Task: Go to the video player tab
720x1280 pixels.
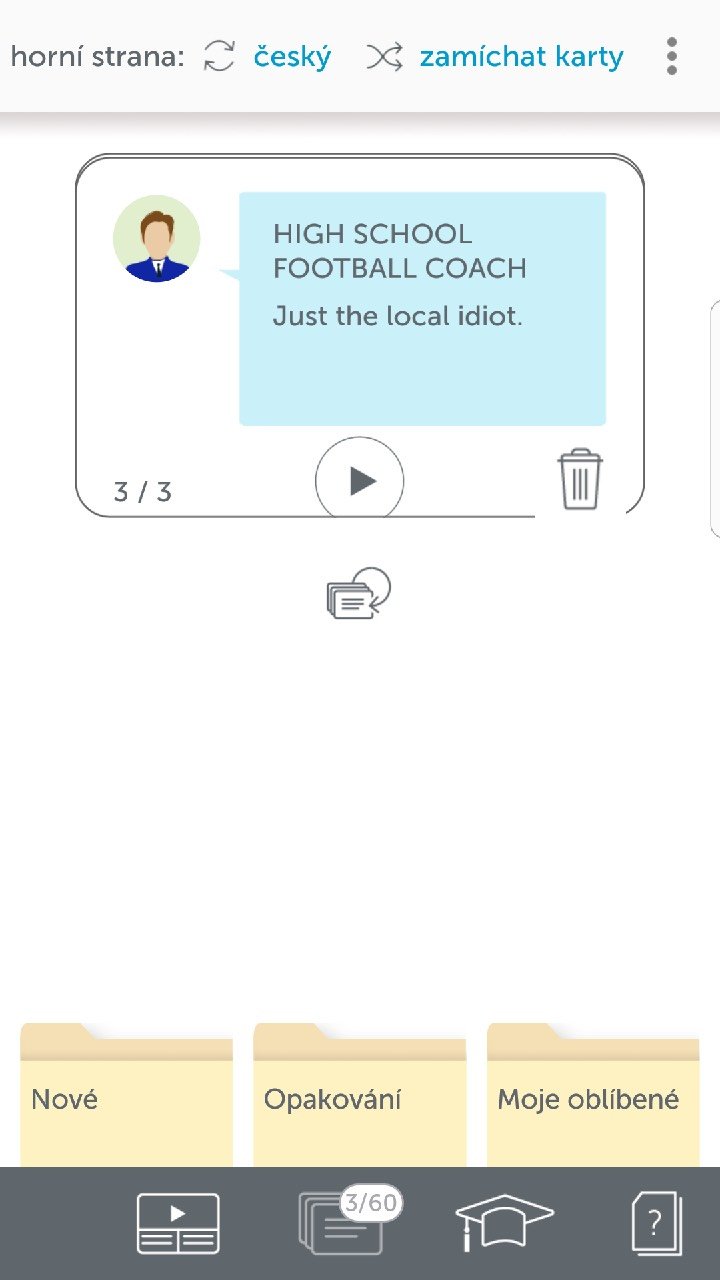Action: click(x=178, y=1224)
